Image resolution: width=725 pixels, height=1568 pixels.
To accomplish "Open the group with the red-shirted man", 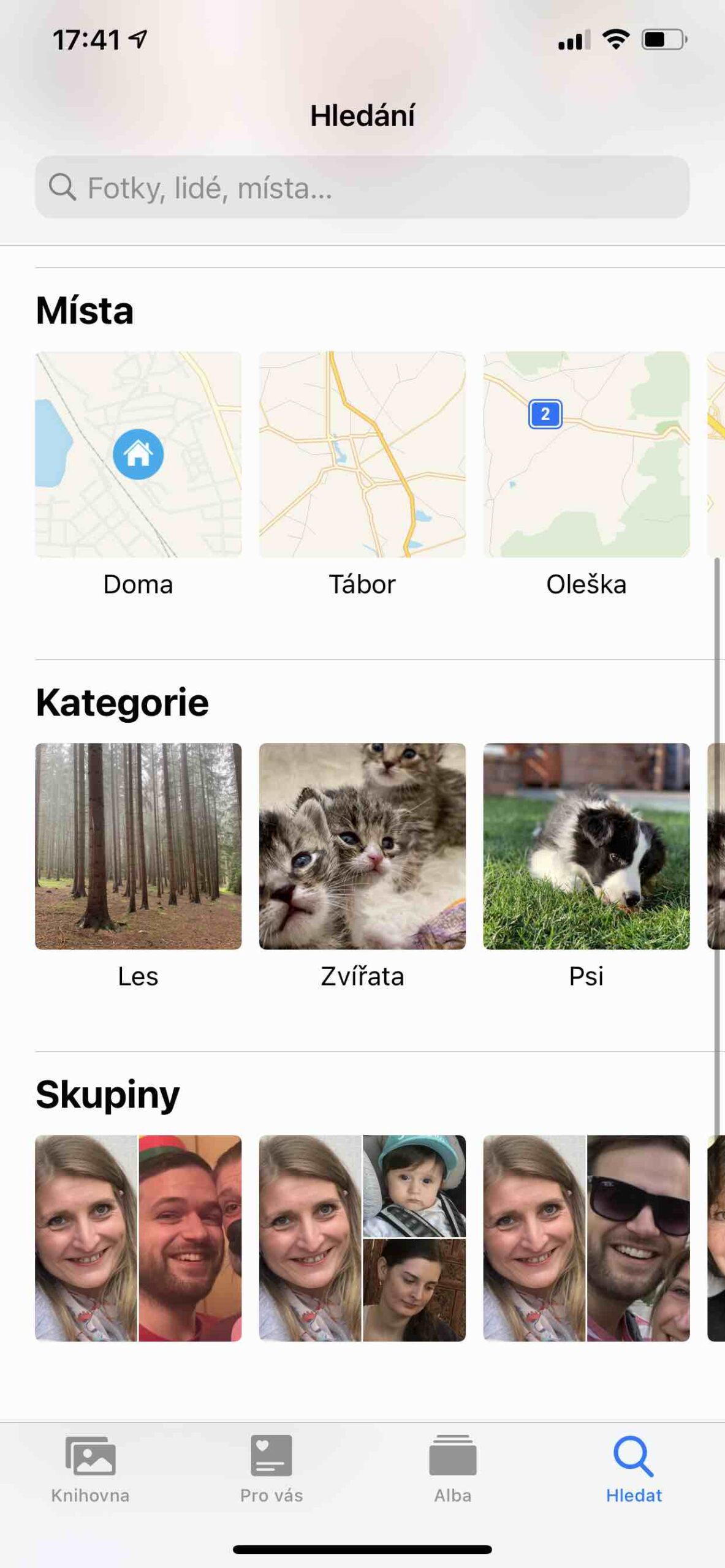I will point(139,1238).
